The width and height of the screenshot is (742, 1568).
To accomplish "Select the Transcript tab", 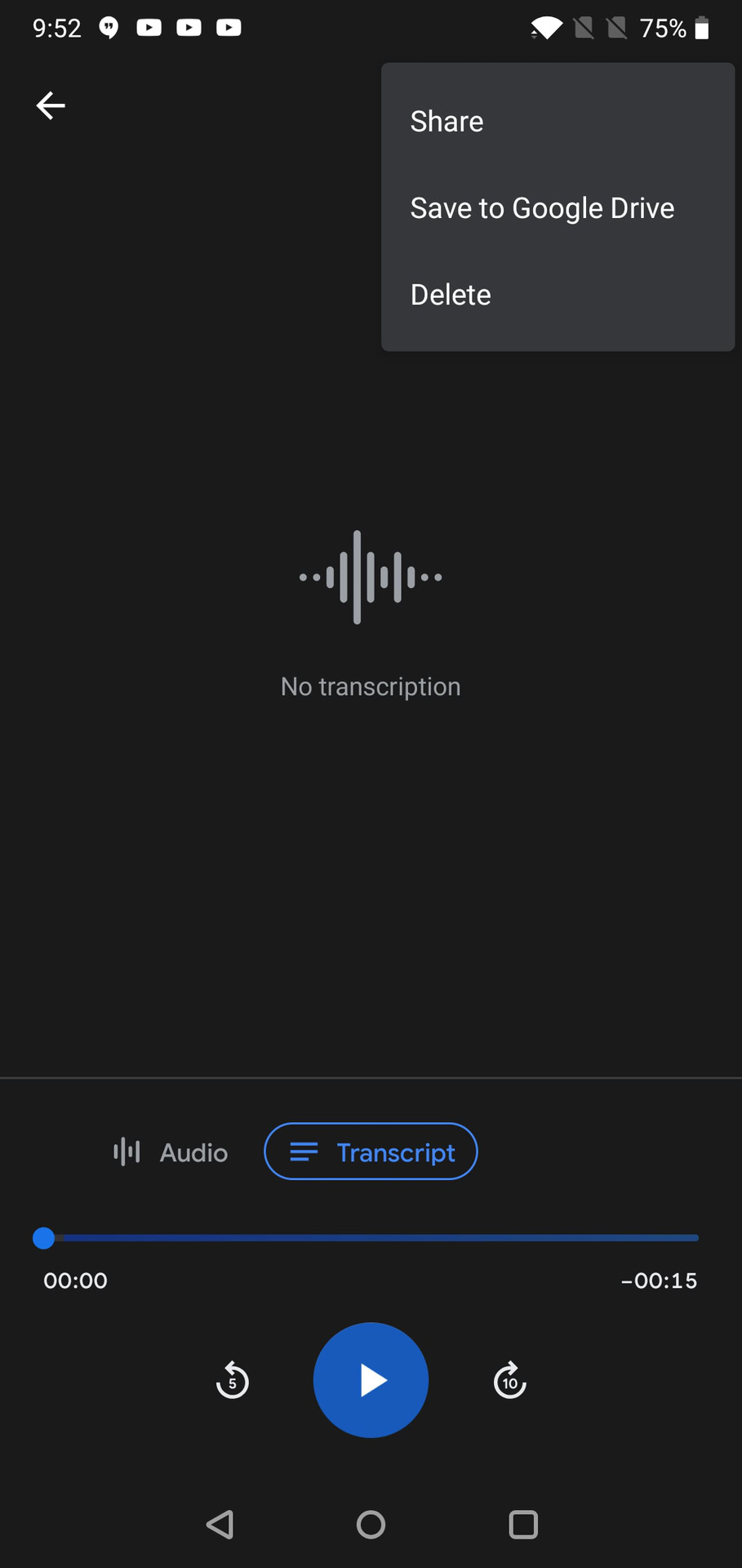I will tap(371, 1152).
